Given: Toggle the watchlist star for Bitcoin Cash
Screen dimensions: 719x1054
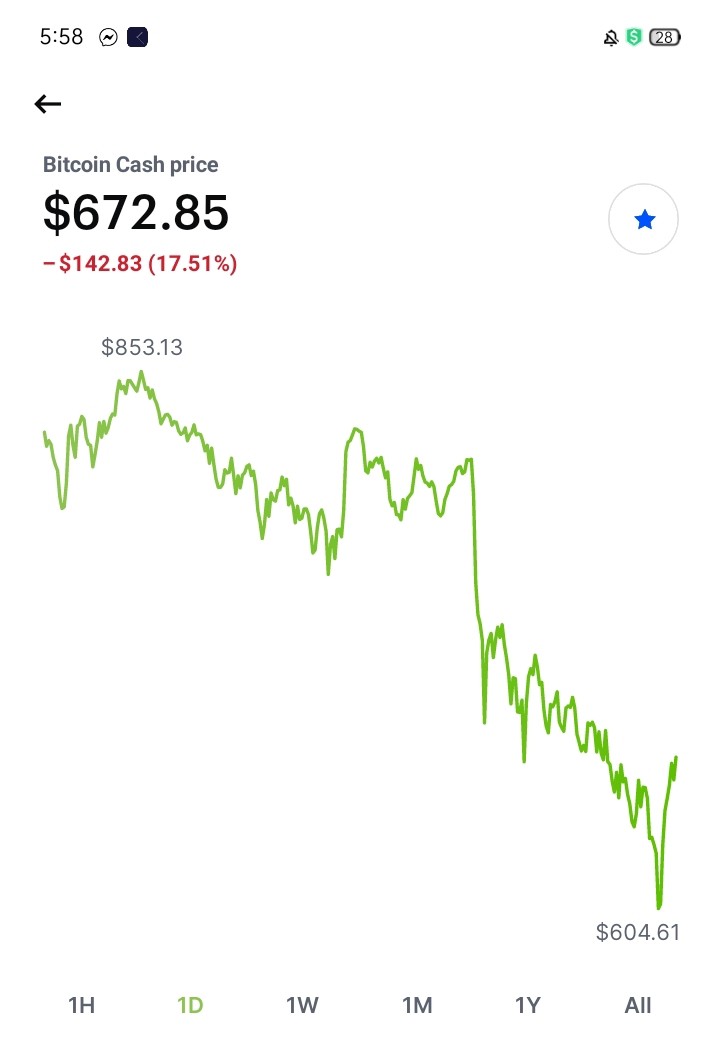Looking at the screenshot, I should pos(643,219).
